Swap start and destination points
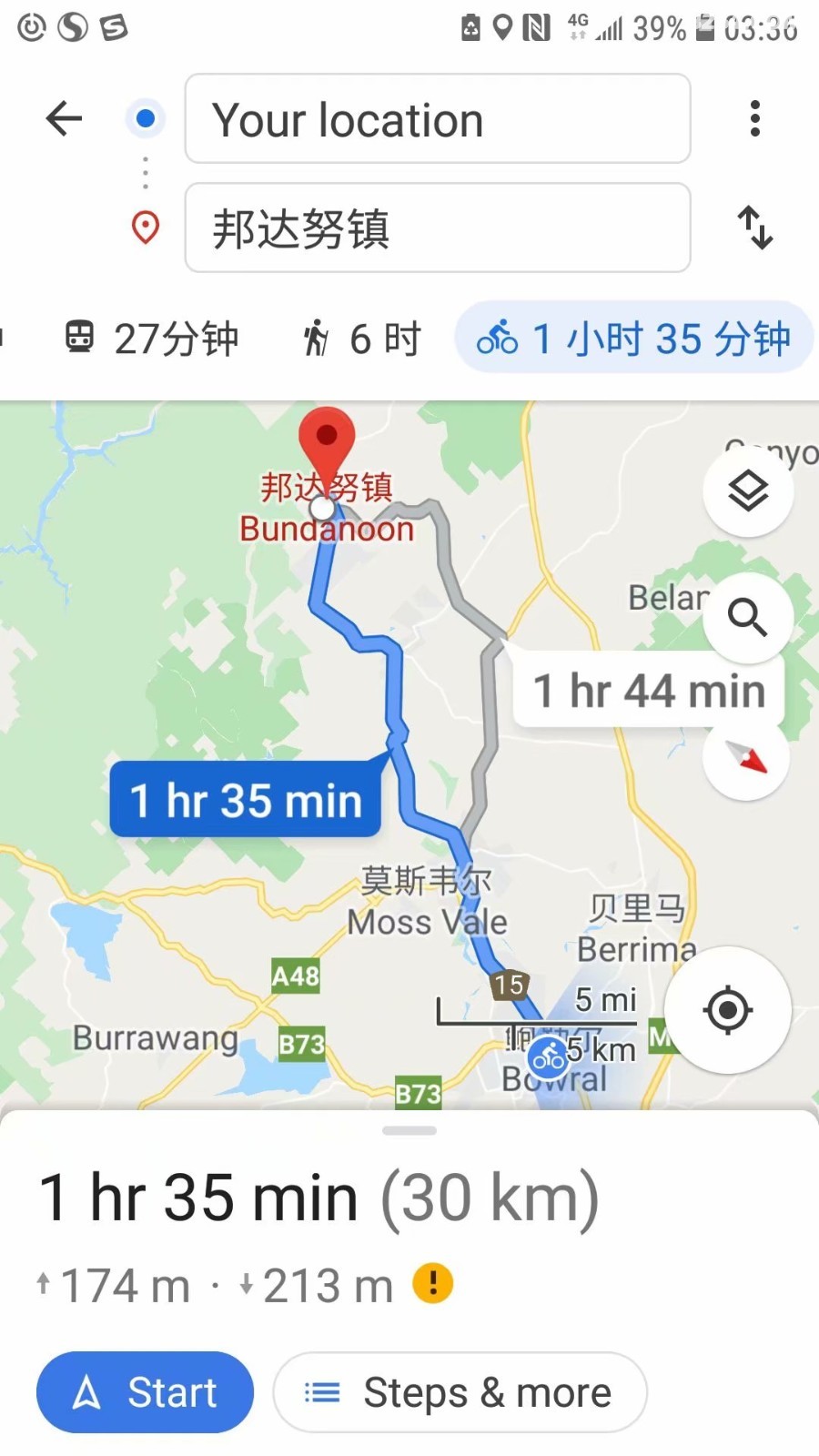 click(x=755, y=227)
